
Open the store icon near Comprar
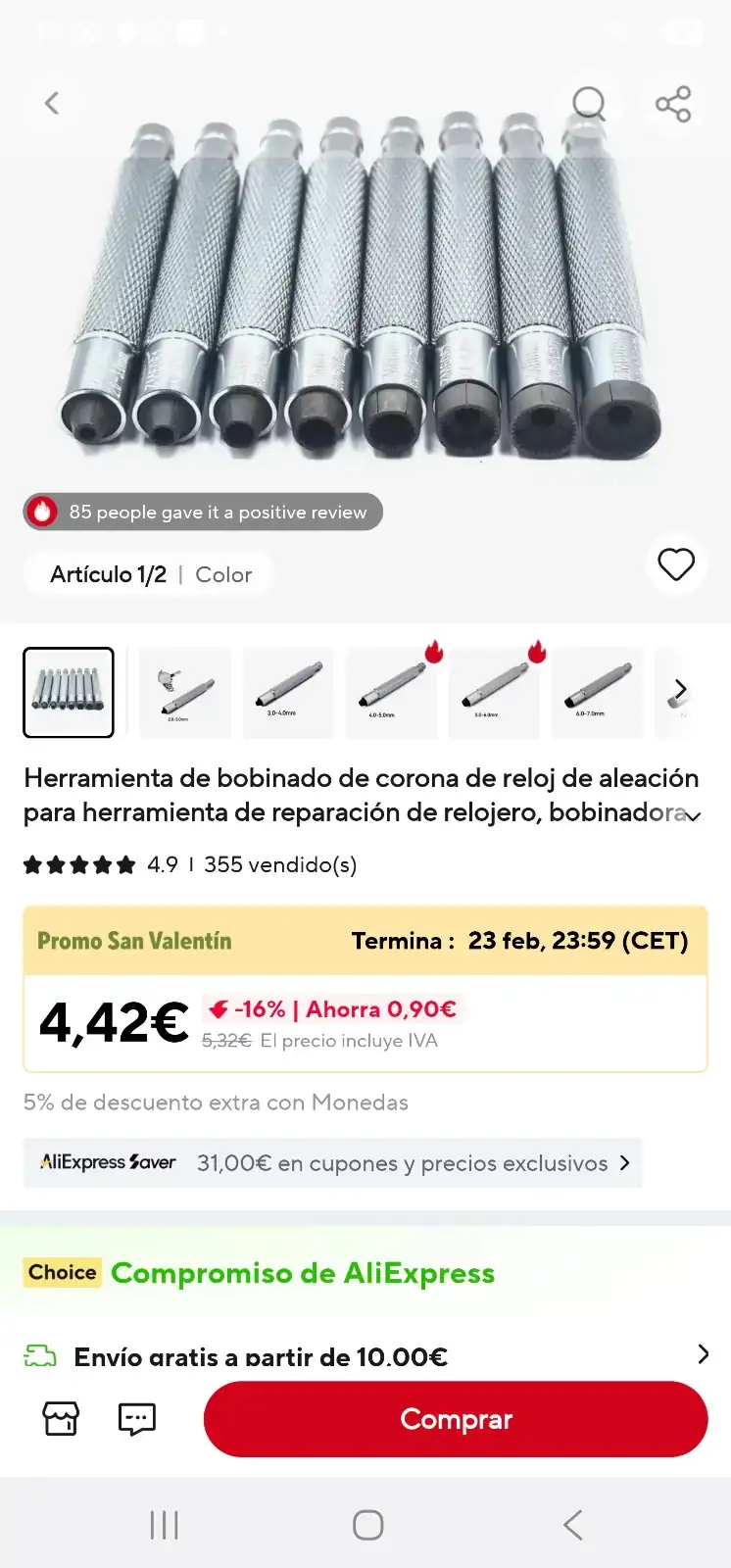tap(60, 1418)
